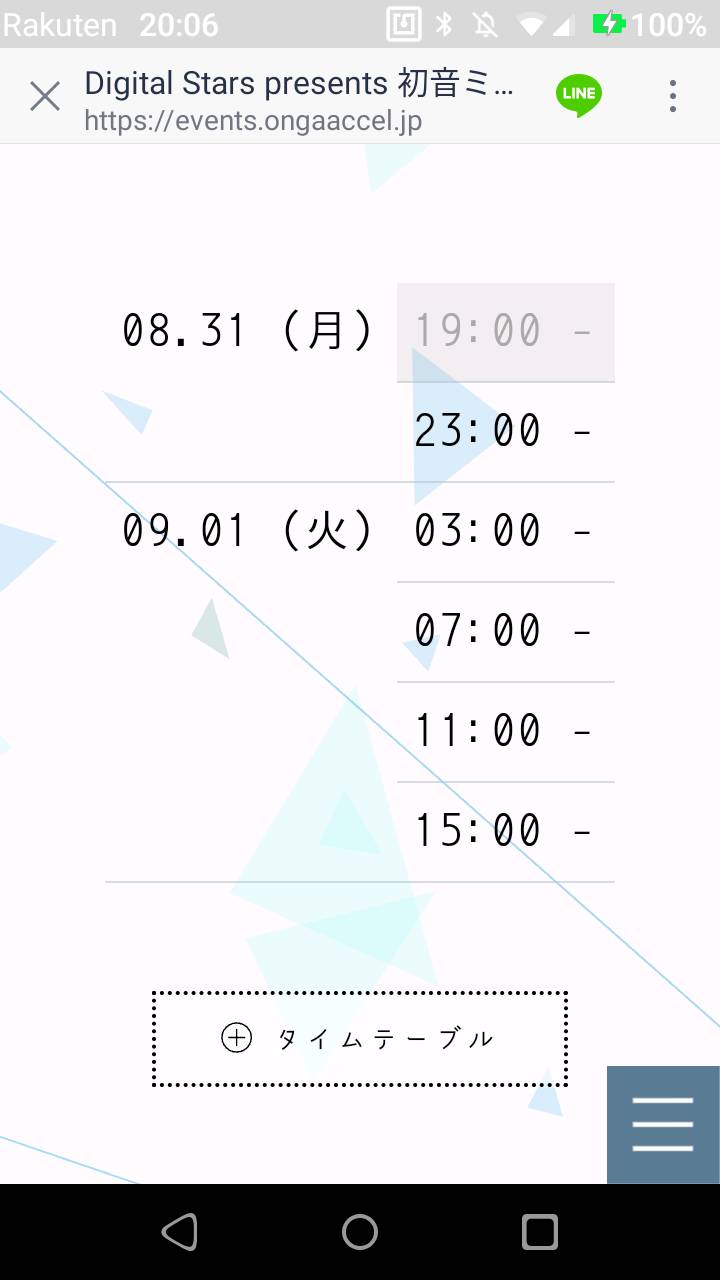Return to the home screen
The width and height of the screenshot is (720, 1280).
(x=360, y=1232)
